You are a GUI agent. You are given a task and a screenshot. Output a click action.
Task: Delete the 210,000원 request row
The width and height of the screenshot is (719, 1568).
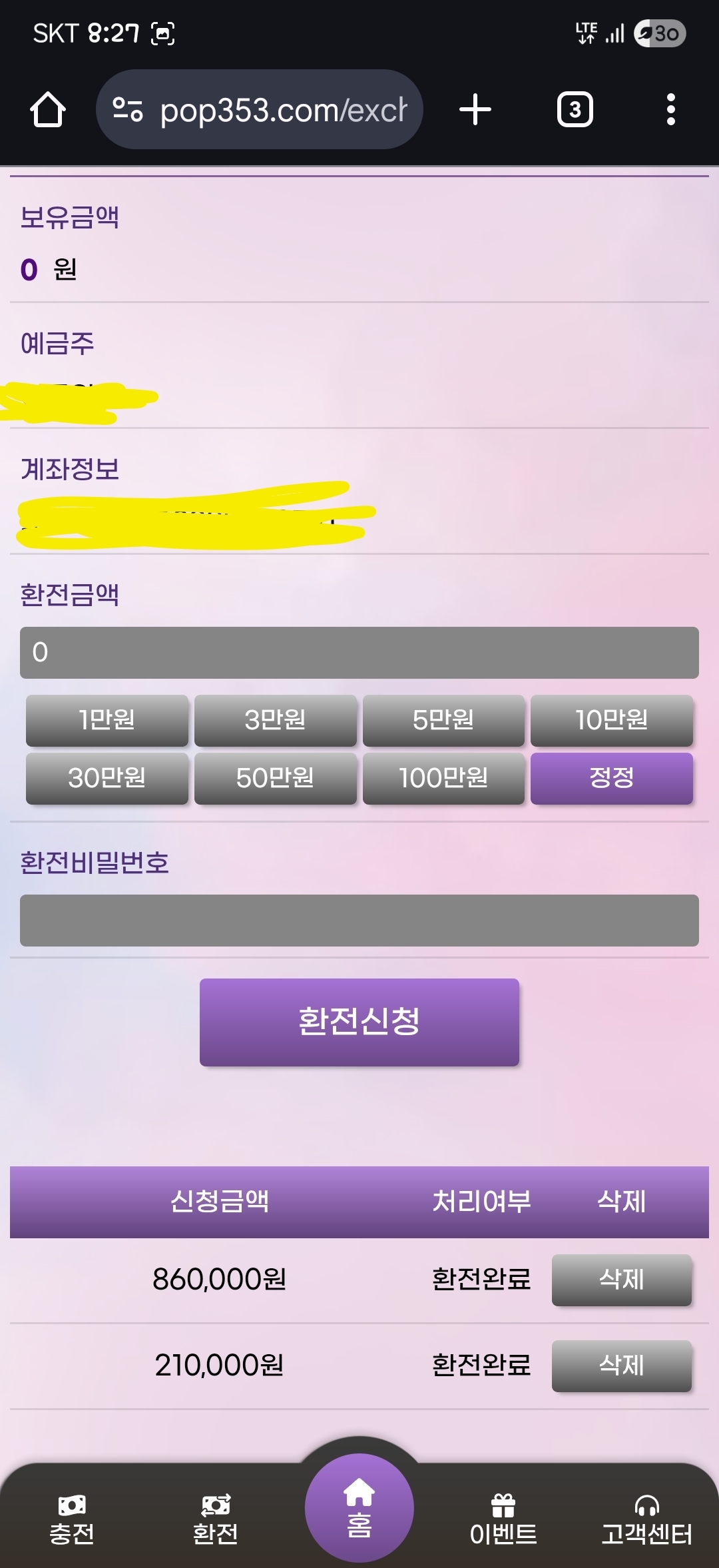coord(621,1366)
